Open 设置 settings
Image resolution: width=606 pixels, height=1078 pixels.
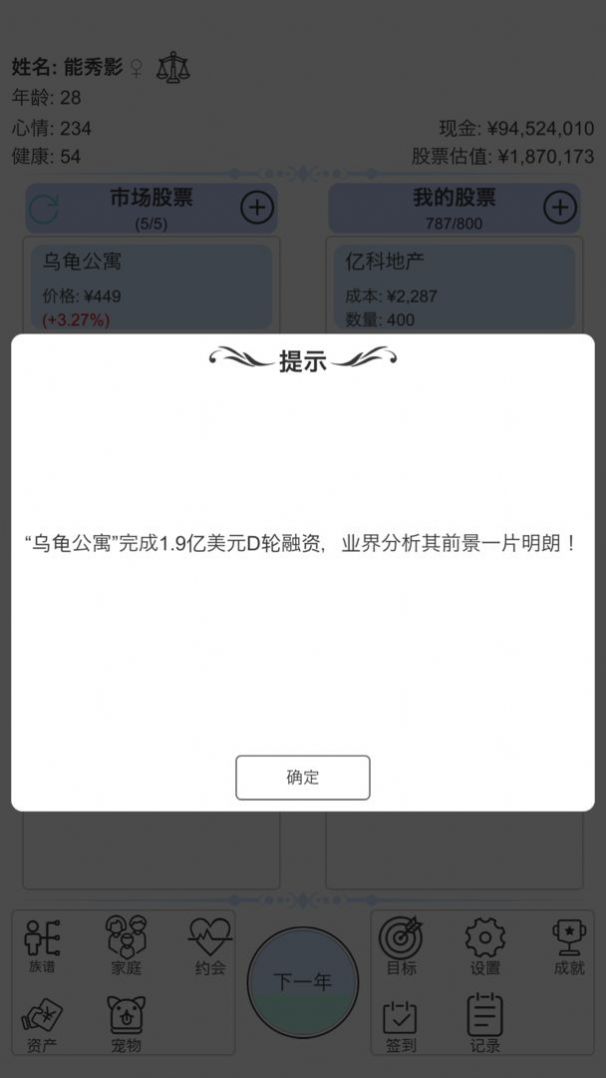point(485,946)
